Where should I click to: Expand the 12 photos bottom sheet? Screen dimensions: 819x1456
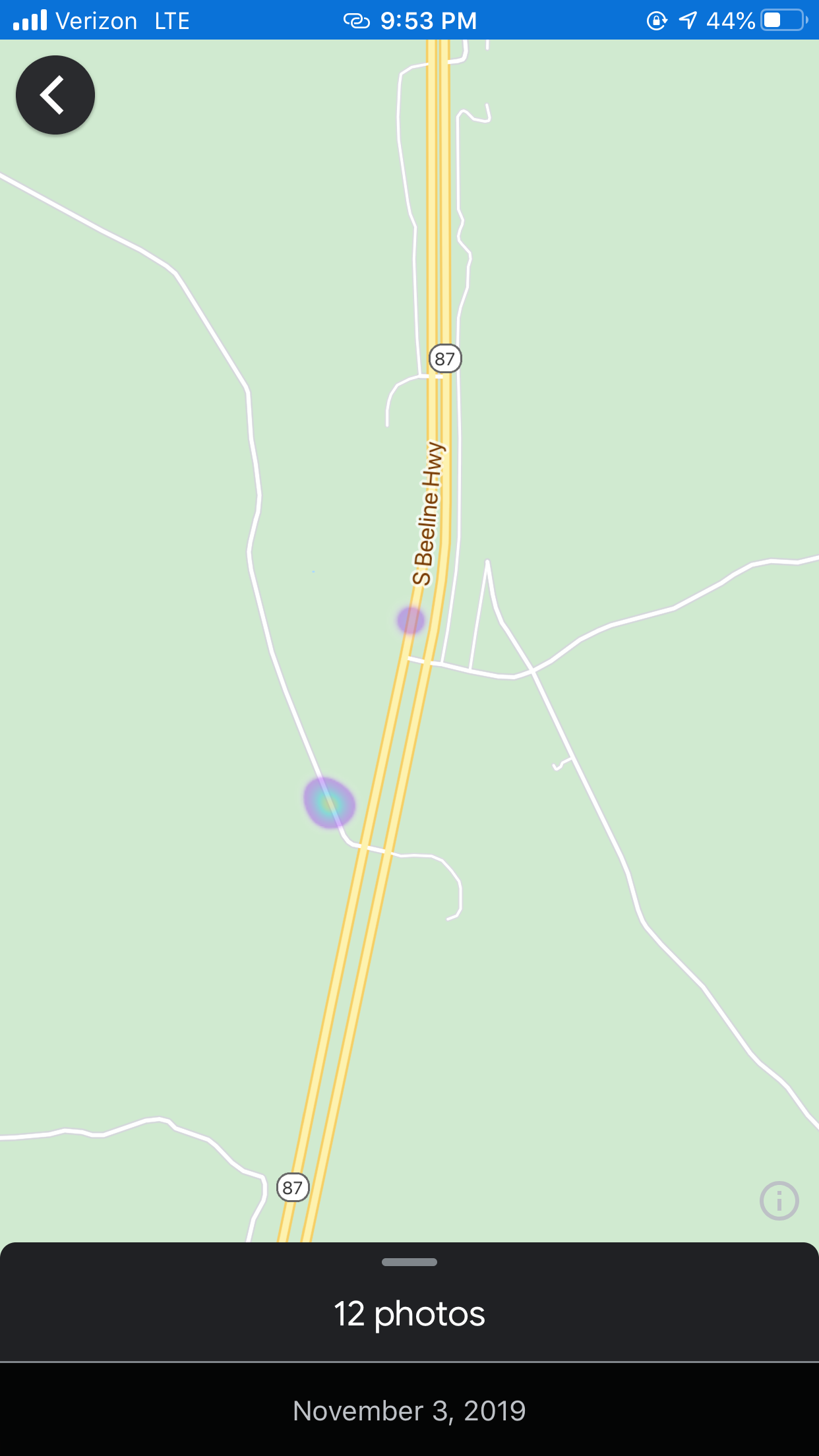409,1262
